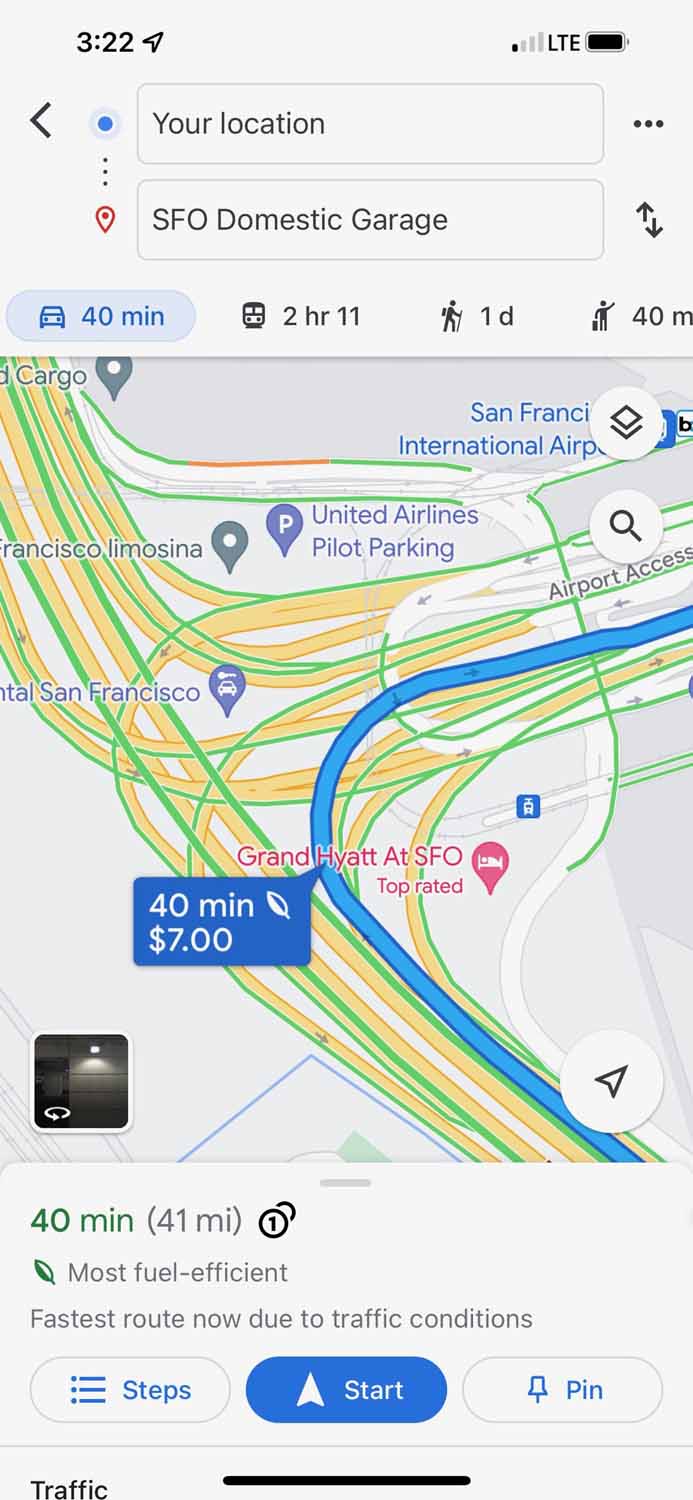Switch to transit 2 hr 11 mode
The width and height of the screenshot is (693, 1500).
point(301,317)
